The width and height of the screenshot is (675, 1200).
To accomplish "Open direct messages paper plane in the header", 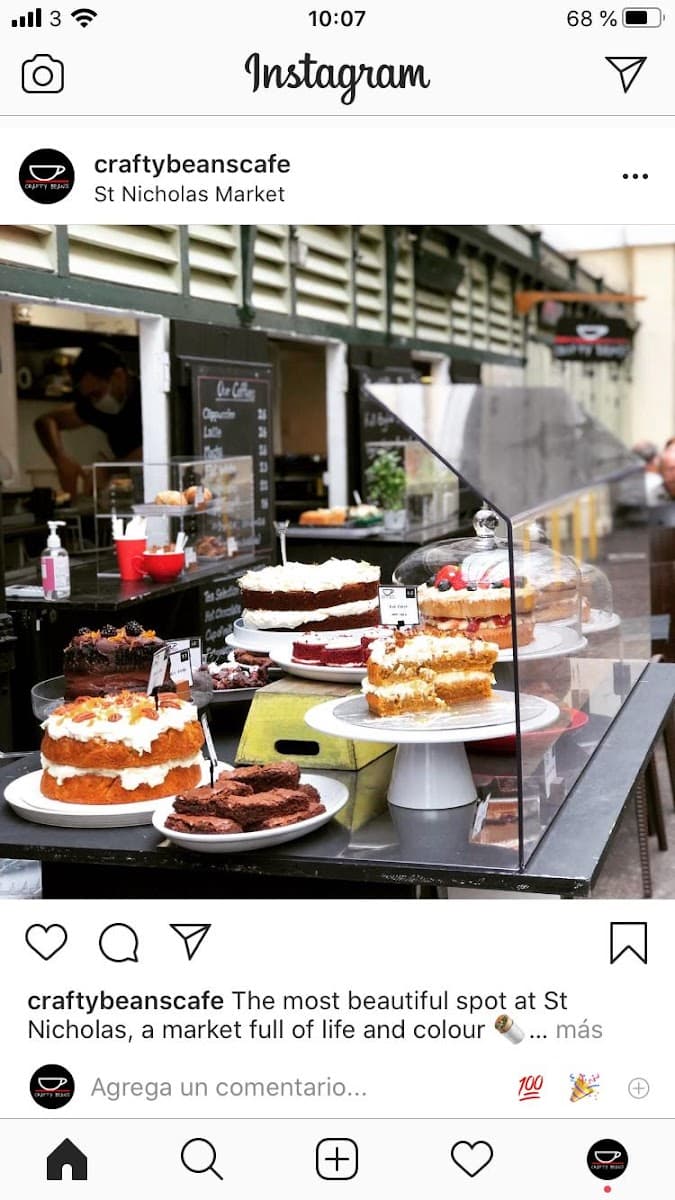I will [626, 74].
